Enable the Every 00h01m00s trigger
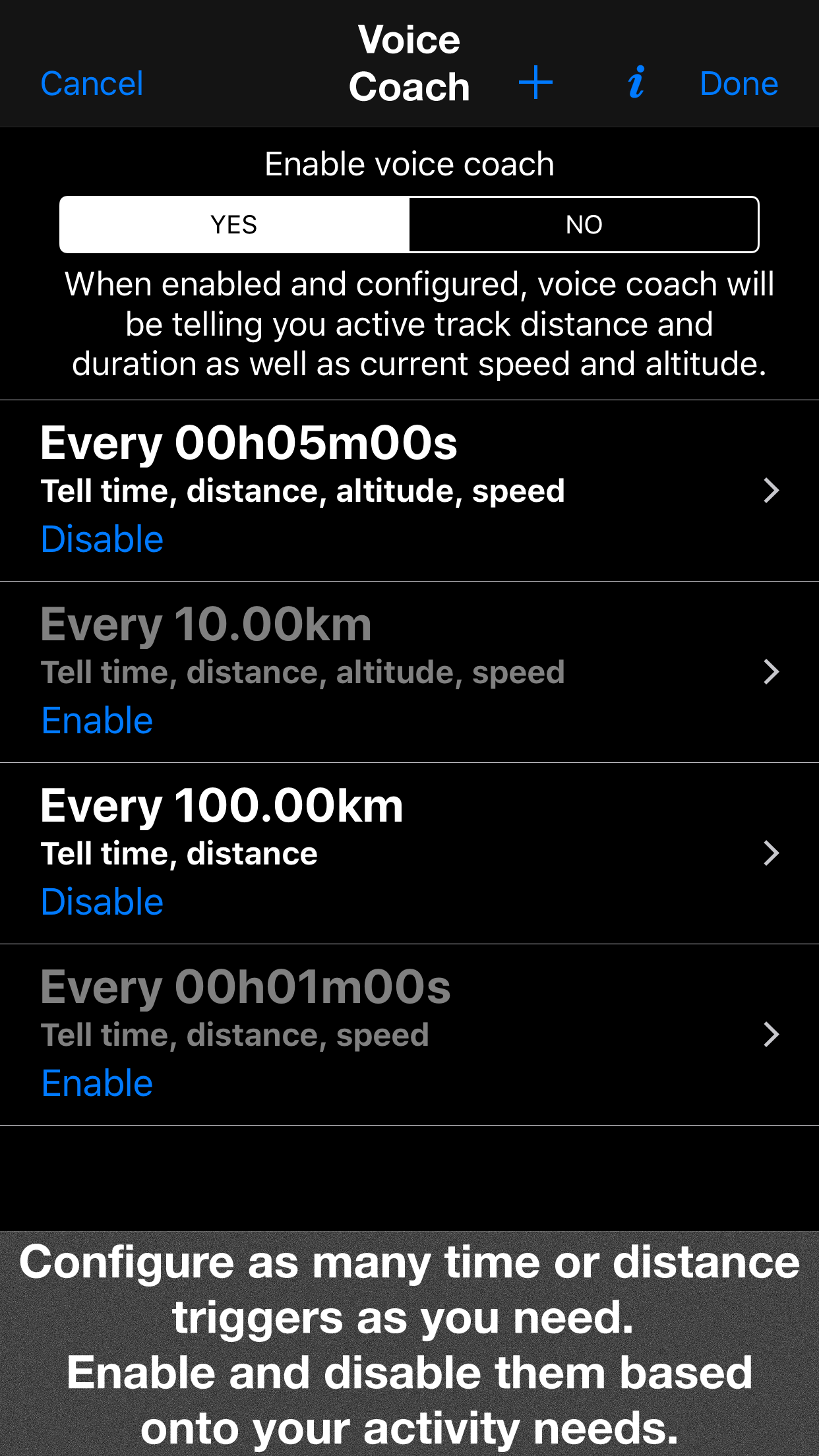The image size is (819, 1456). [x=97, y=1083]
